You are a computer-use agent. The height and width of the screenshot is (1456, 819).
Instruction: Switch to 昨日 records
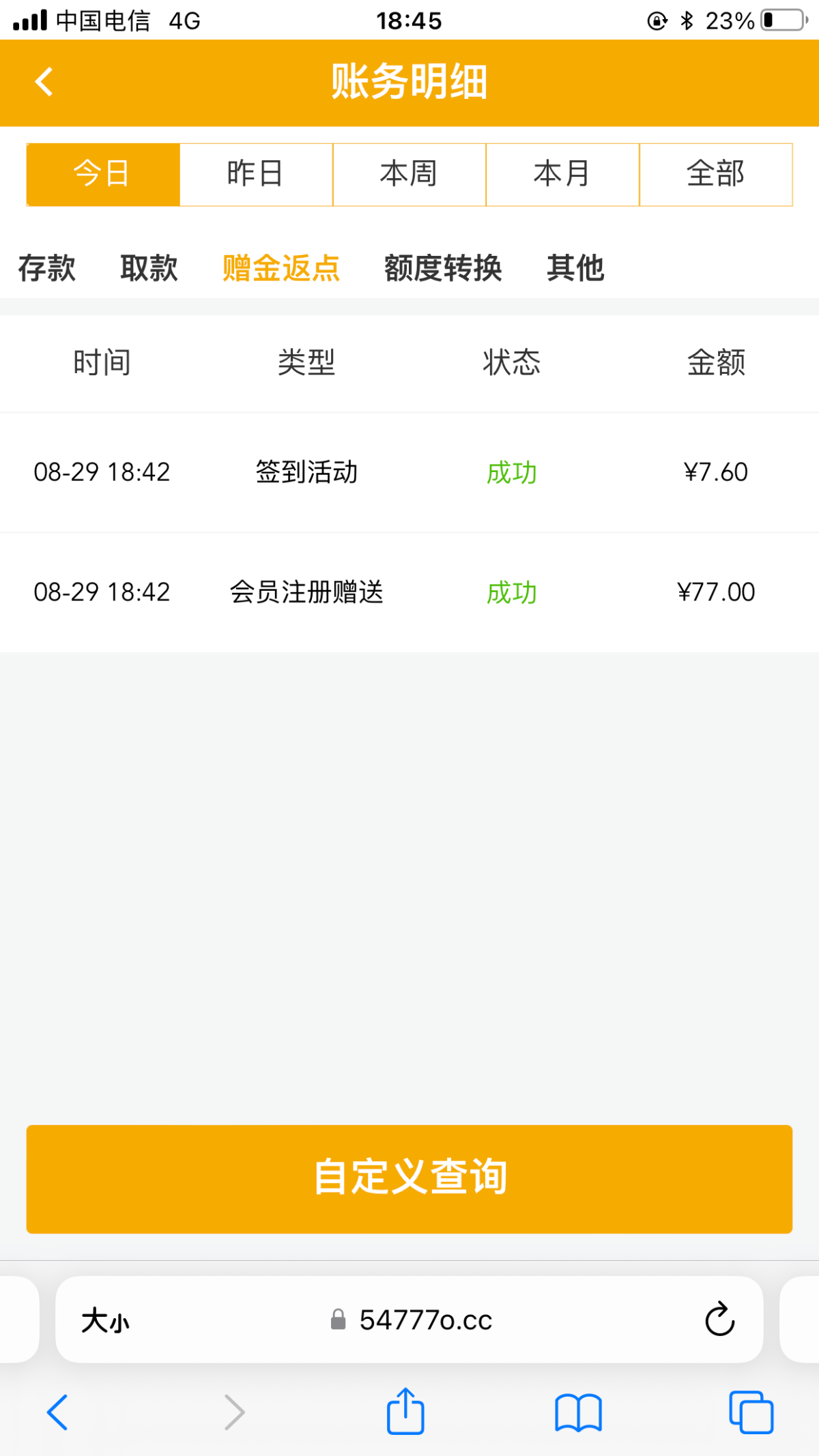(256, 174)
